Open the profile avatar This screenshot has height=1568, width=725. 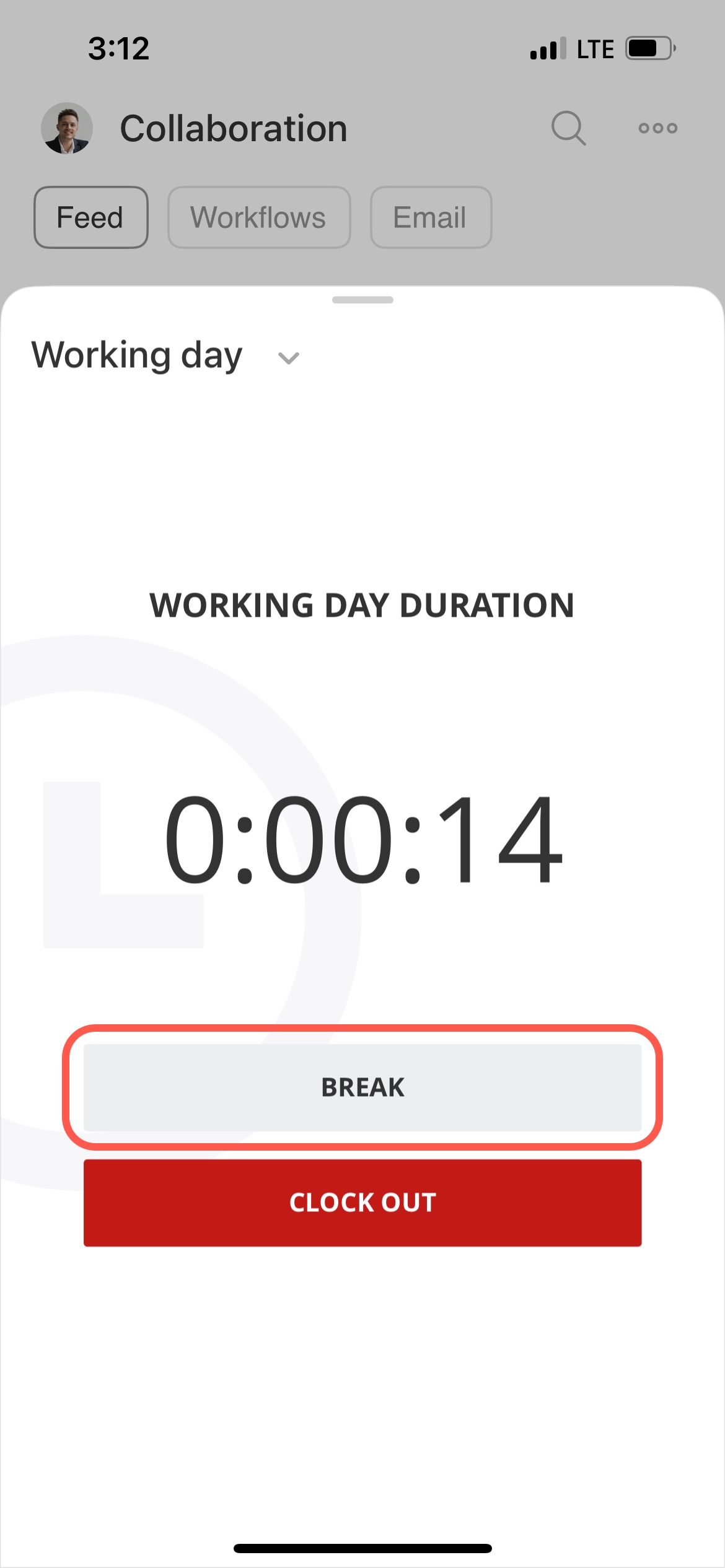click(67, 128)
